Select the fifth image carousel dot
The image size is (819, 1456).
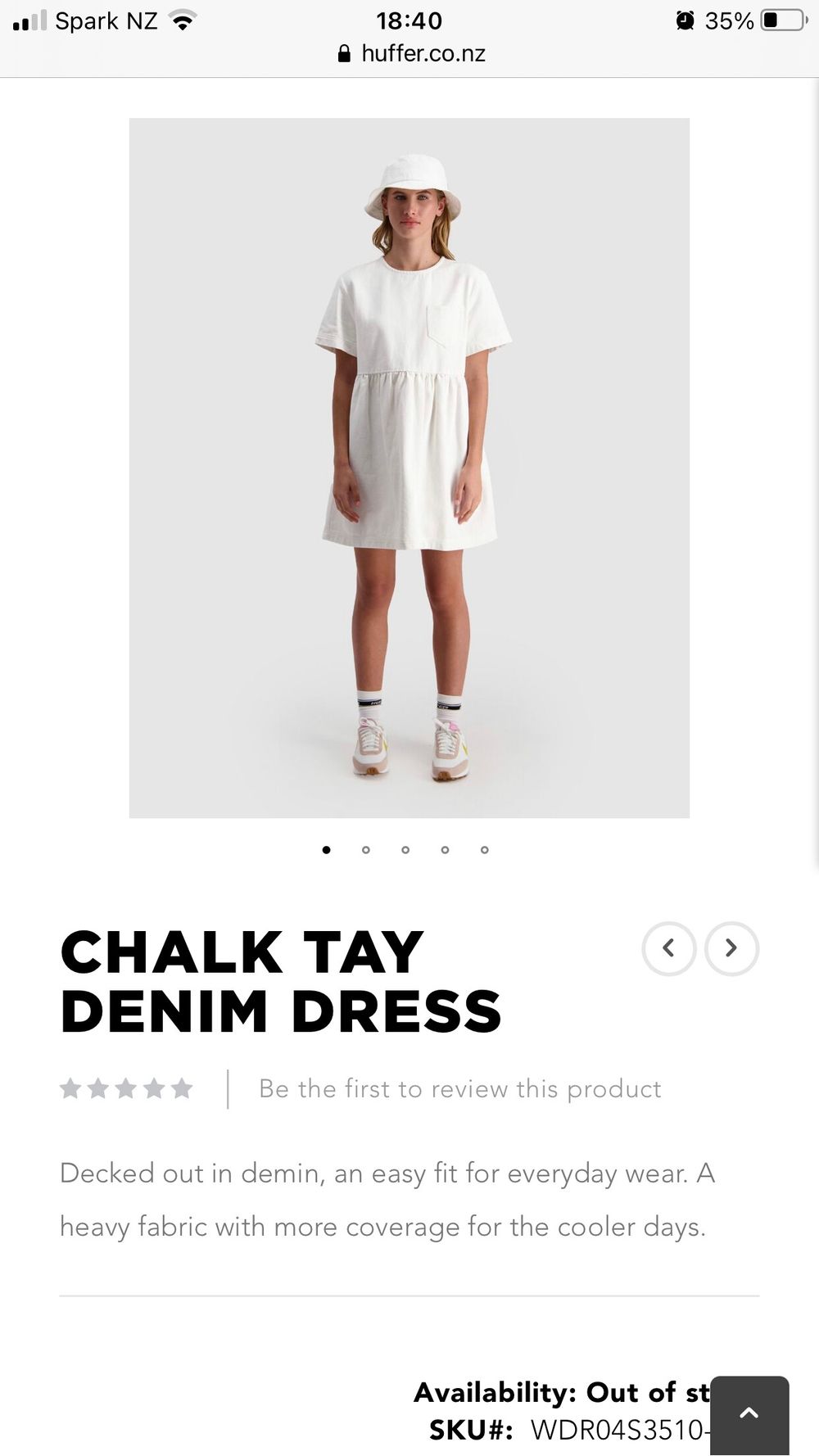pyautogui.click(x=485, y=850)
